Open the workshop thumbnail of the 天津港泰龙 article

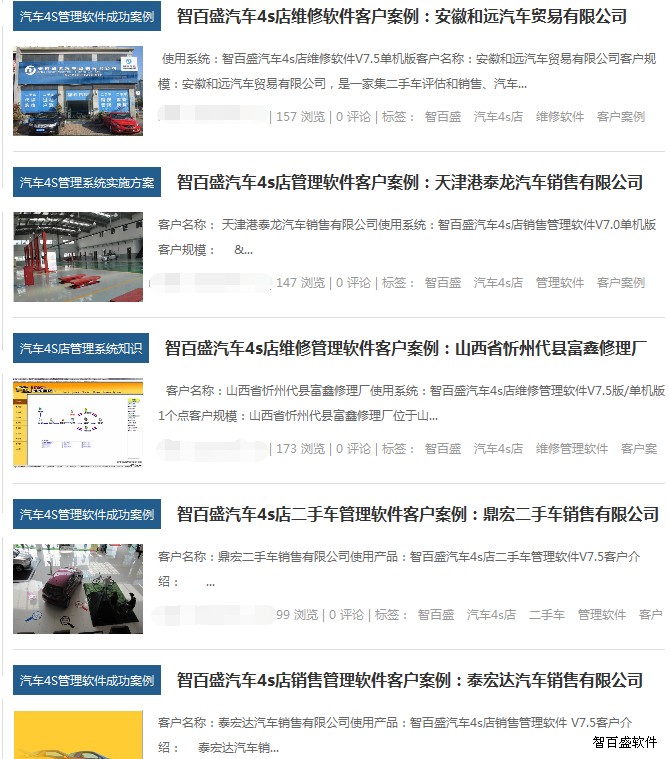(x=78, y=257)
